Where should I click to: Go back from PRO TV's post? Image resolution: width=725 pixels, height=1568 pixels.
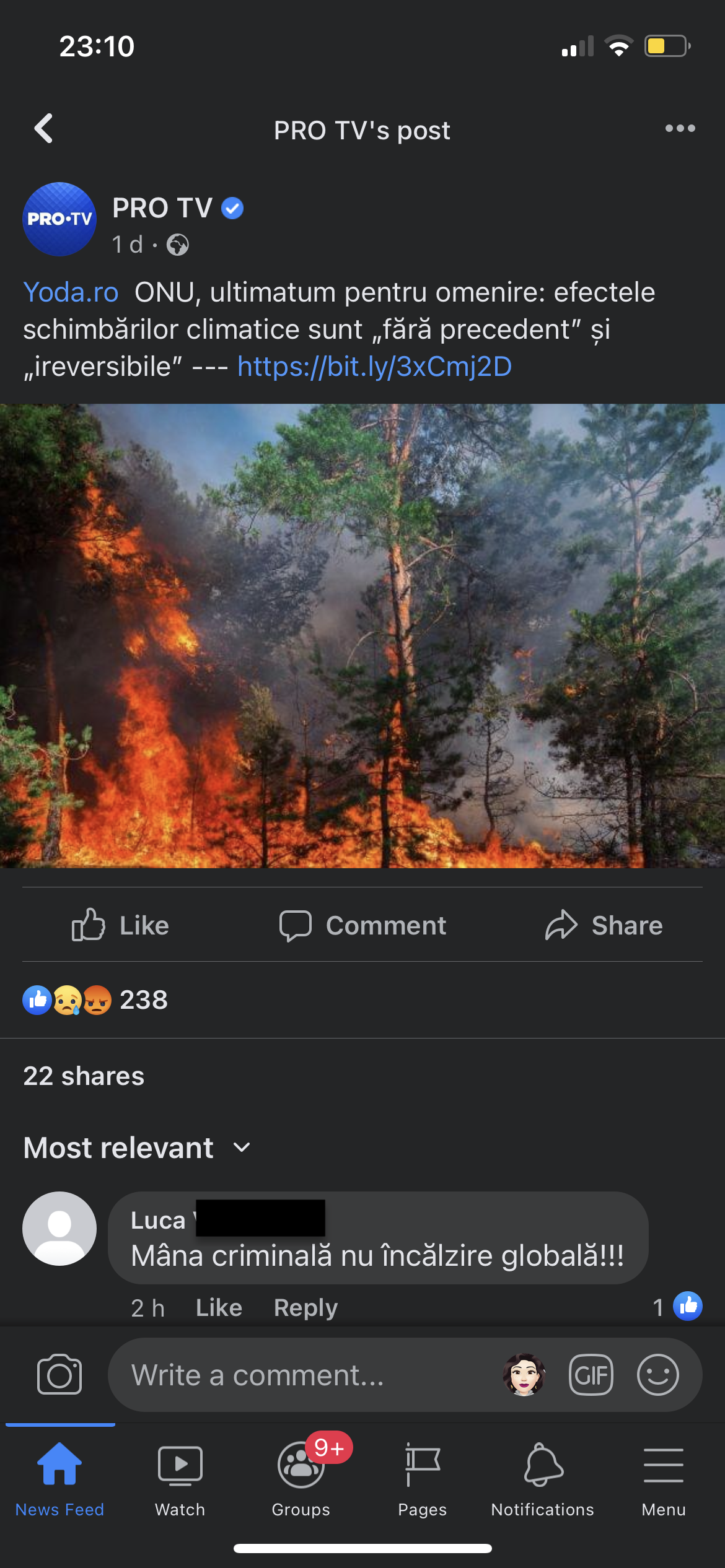(x=43, y=129)
